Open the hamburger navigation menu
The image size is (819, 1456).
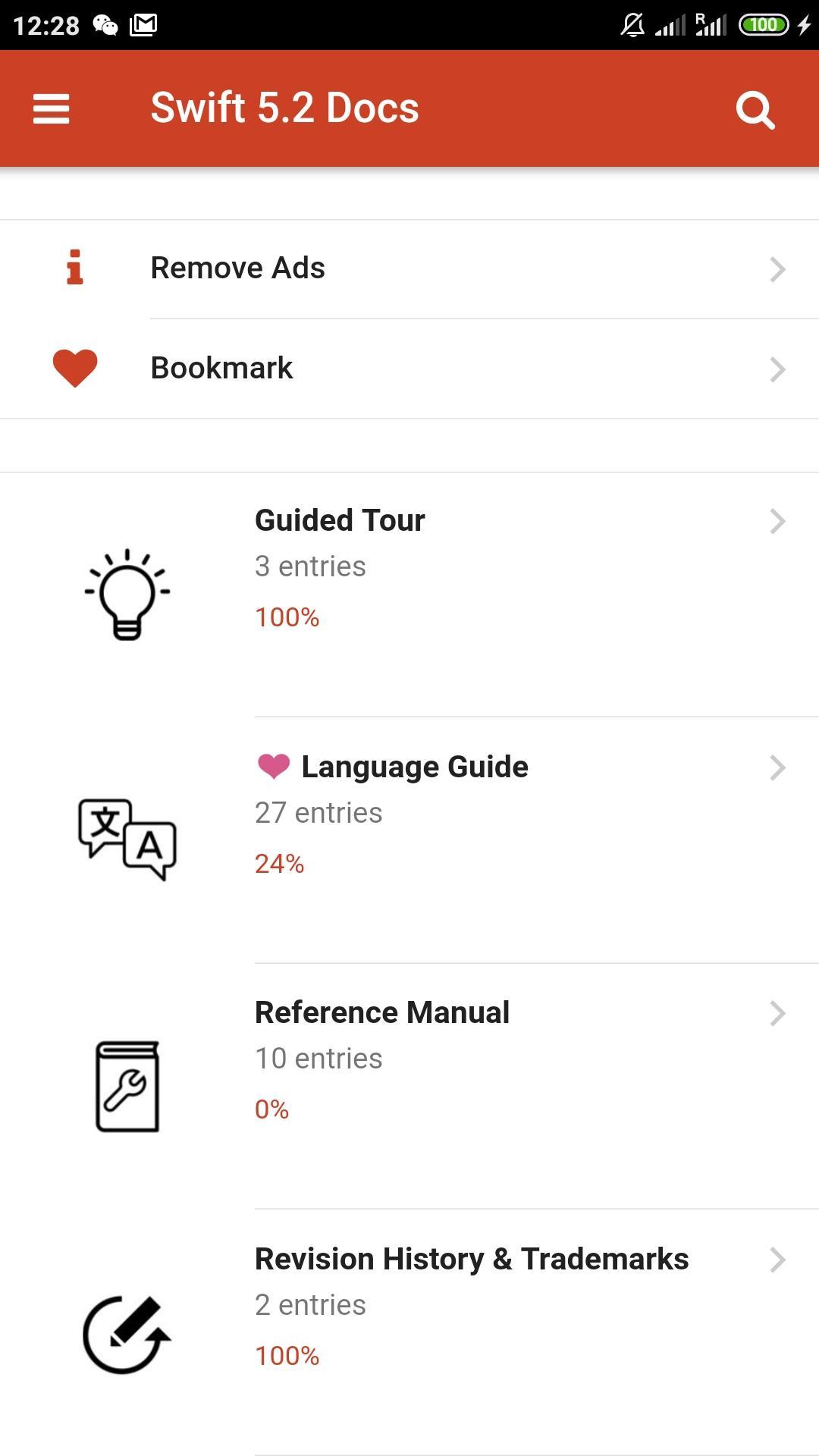[x=51, y=108]
